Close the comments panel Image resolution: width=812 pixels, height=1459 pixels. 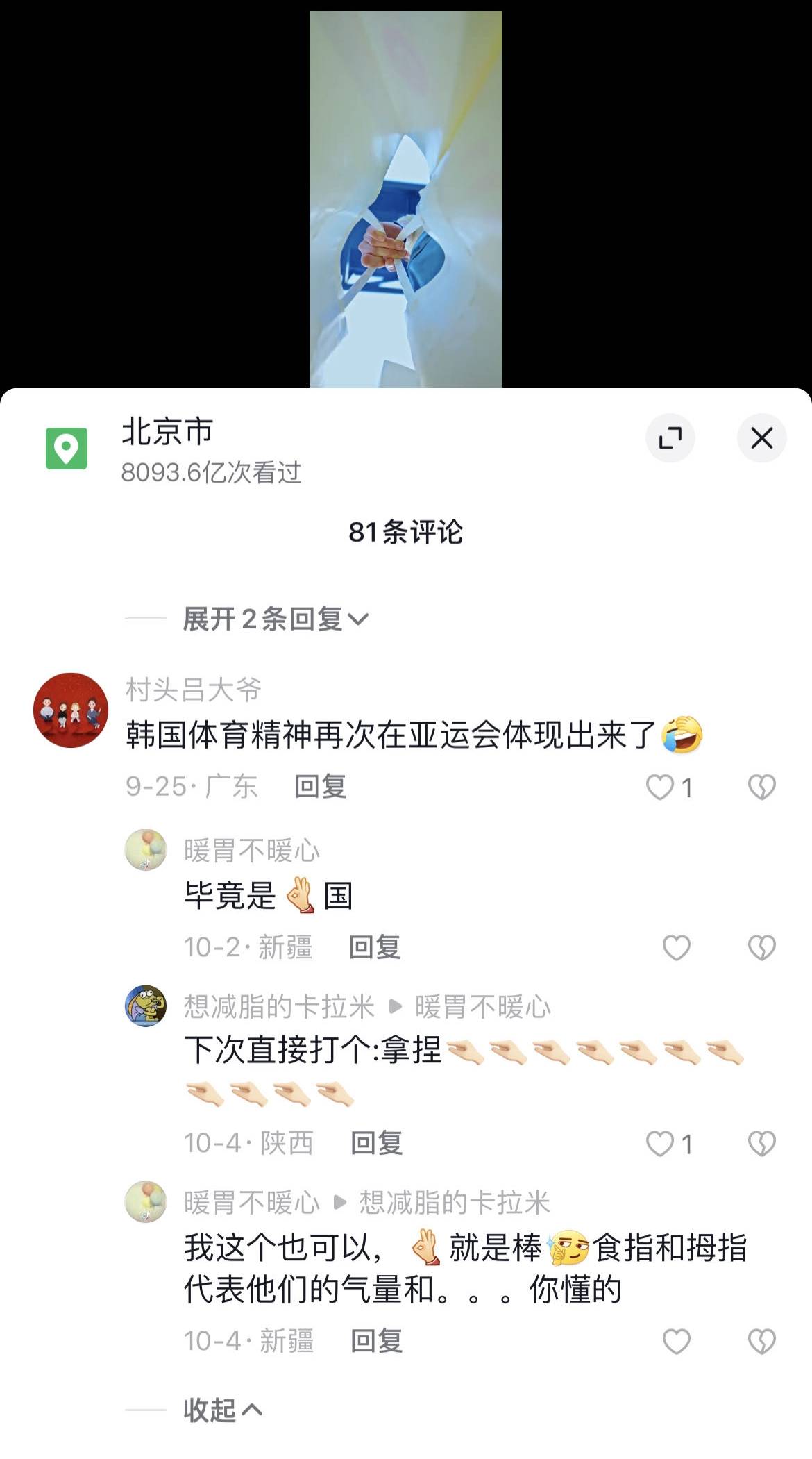tap(761, 438)
